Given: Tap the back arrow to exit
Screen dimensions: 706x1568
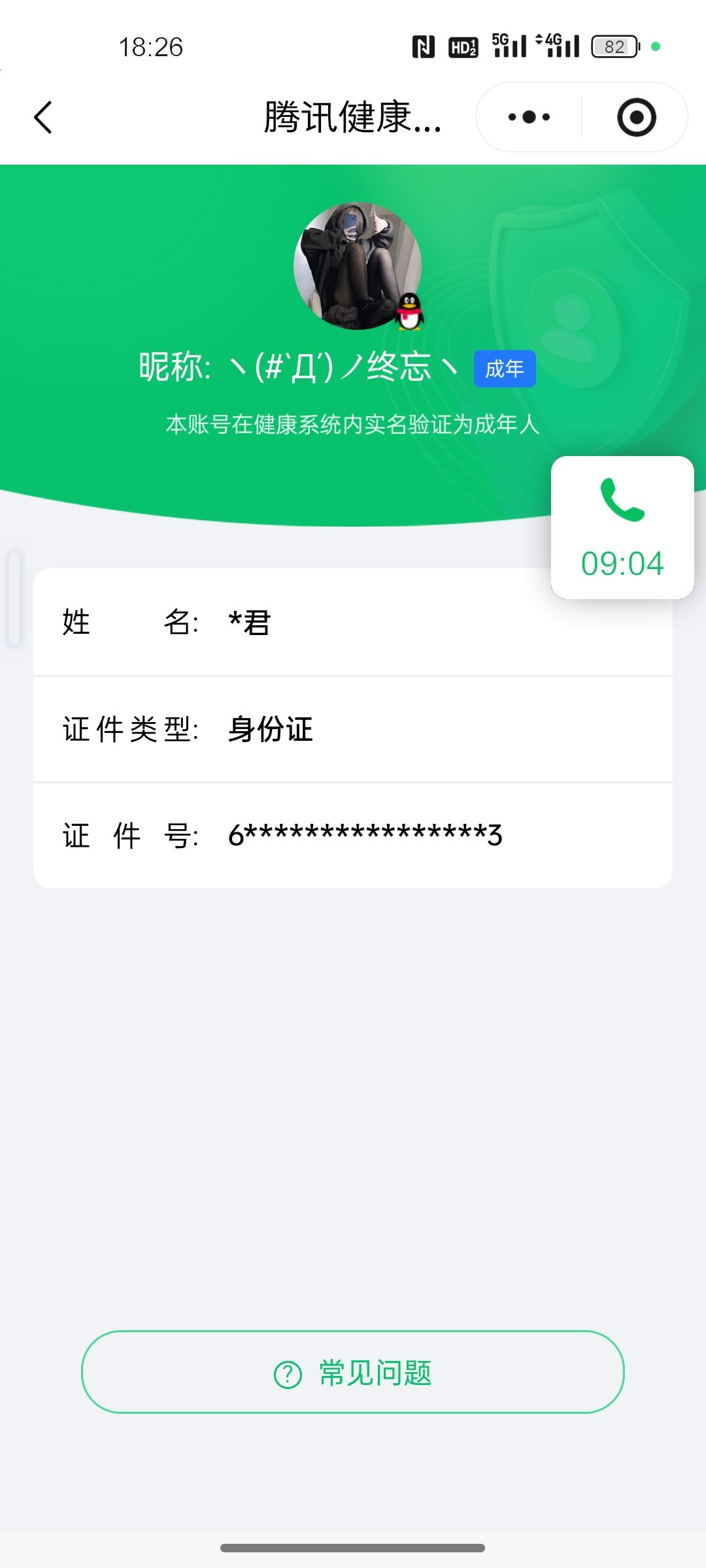Looking at the screenshot, I should click(x=43, y=116).
